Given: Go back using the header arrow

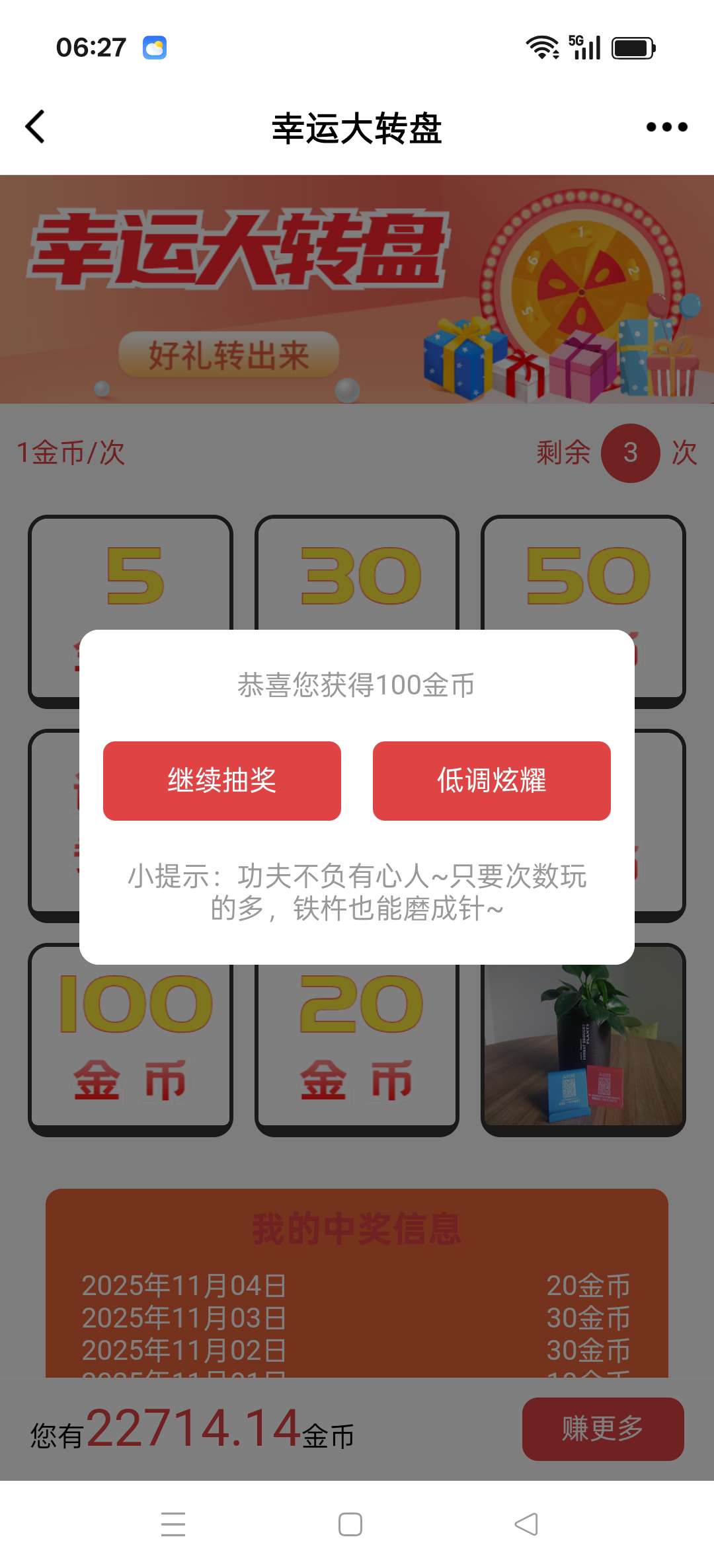Looking at the screenshot, I should pos(36,126).
